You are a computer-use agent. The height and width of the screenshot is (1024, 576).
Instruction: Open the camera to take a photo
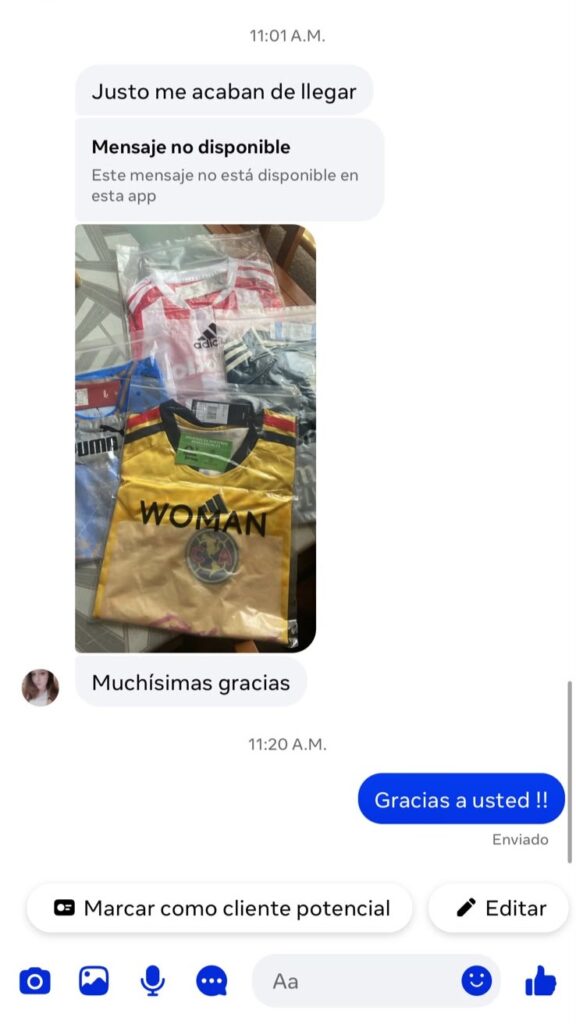[x=35, y=982]
